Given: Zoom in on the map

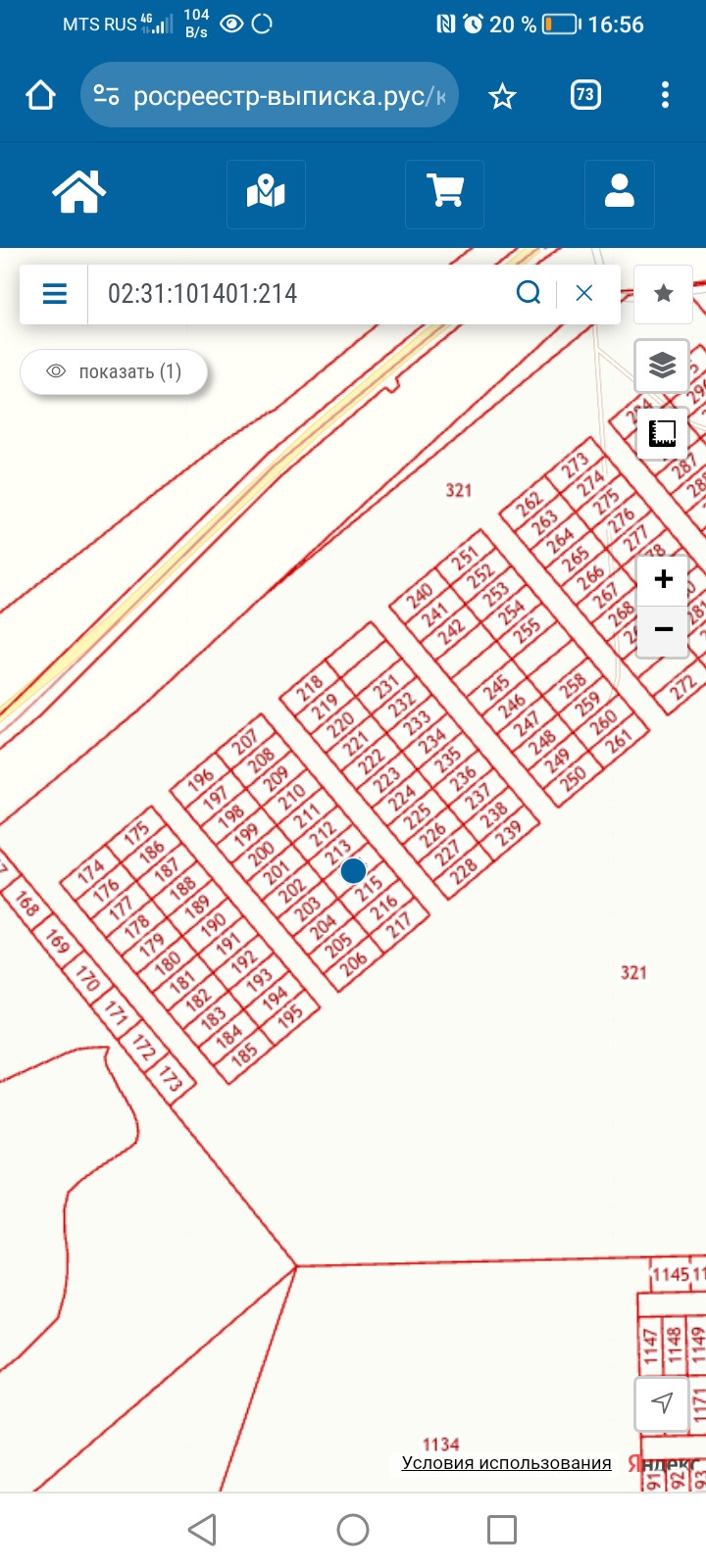Looking at the screenshot, I should click(x=663, y=579).
